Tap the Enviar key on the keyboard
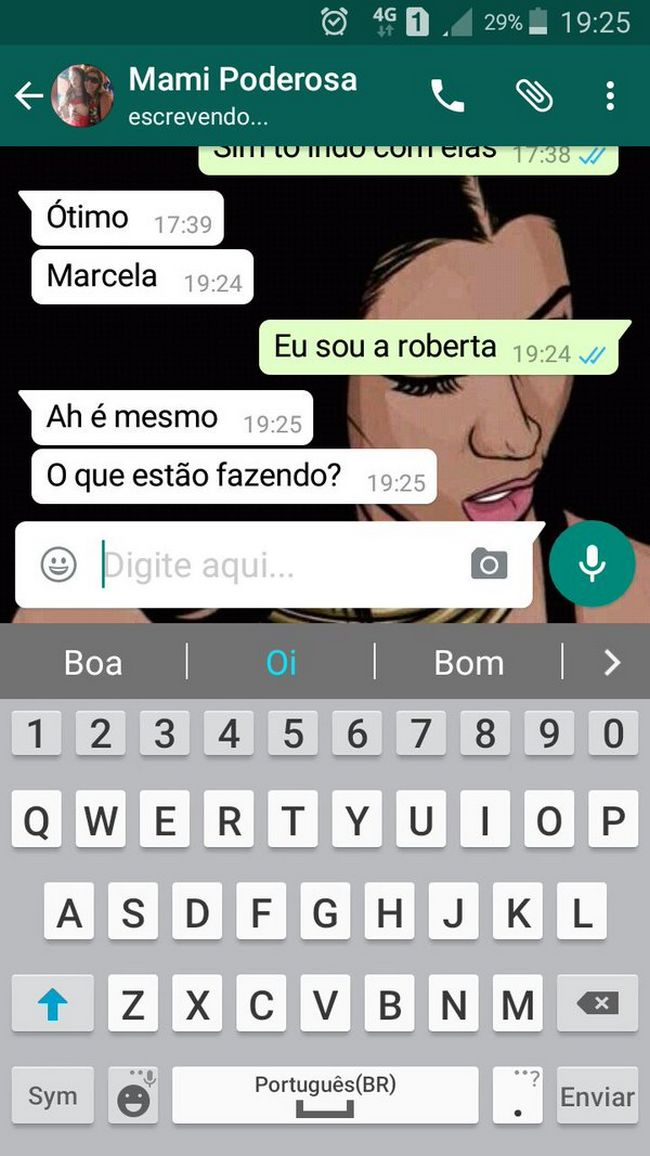The height and width of the screenshot is (1156, 650). coord(597,1096)
